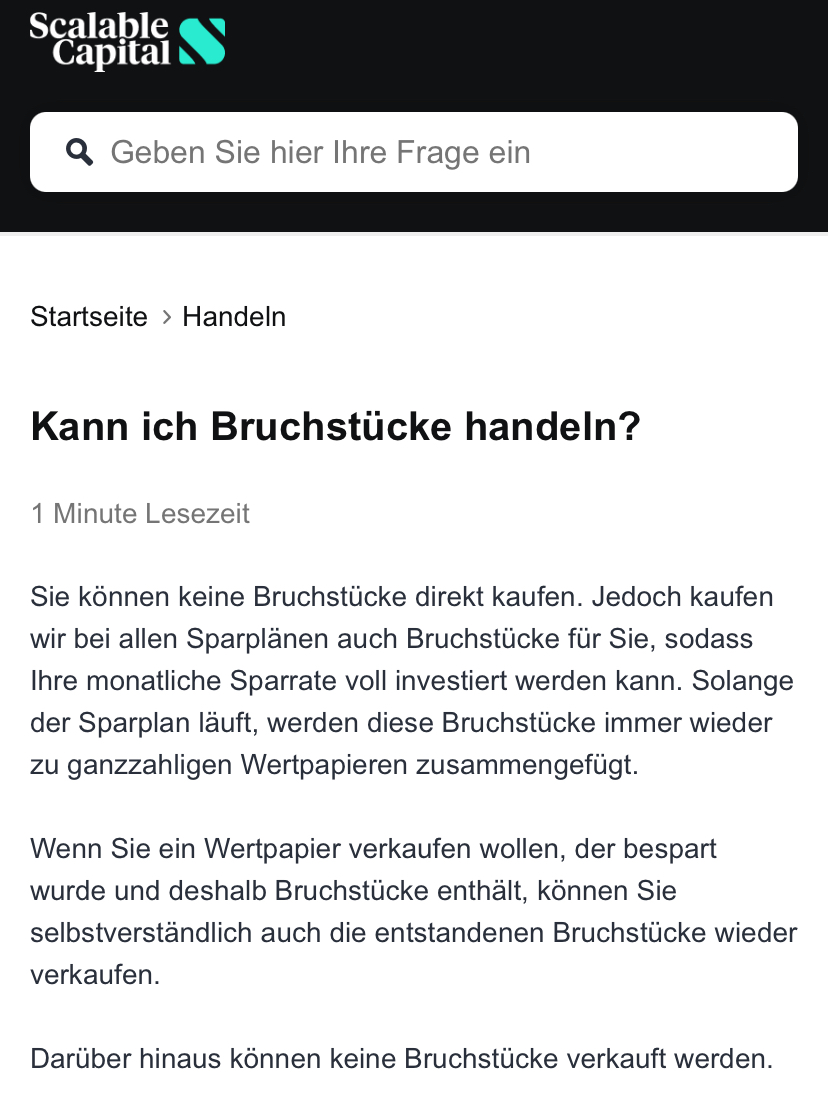Viewport: 828px width, 1097px height.
Task: Tap the search field to enter a question
Action: coord(414,152)
